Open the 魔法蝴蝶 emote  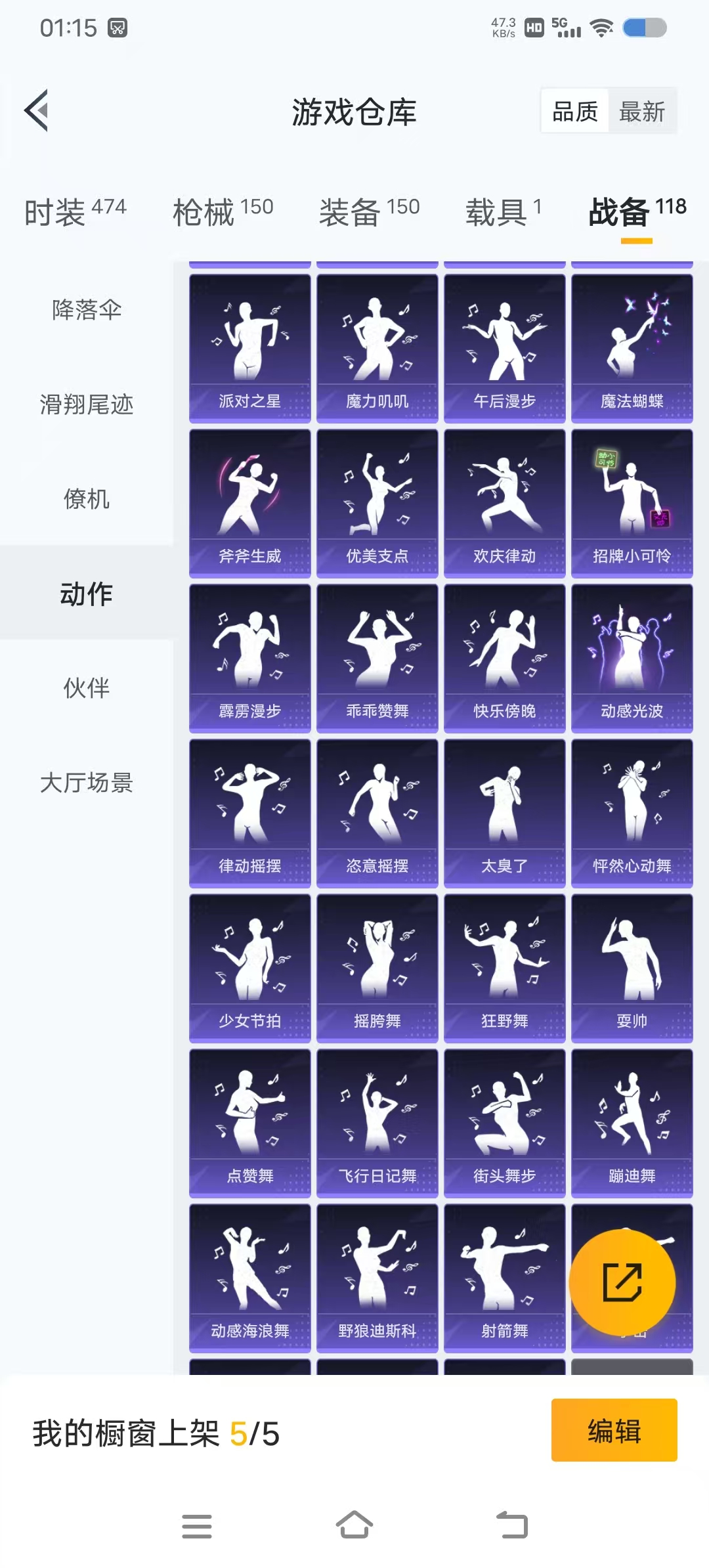click(x=632, y=348)
